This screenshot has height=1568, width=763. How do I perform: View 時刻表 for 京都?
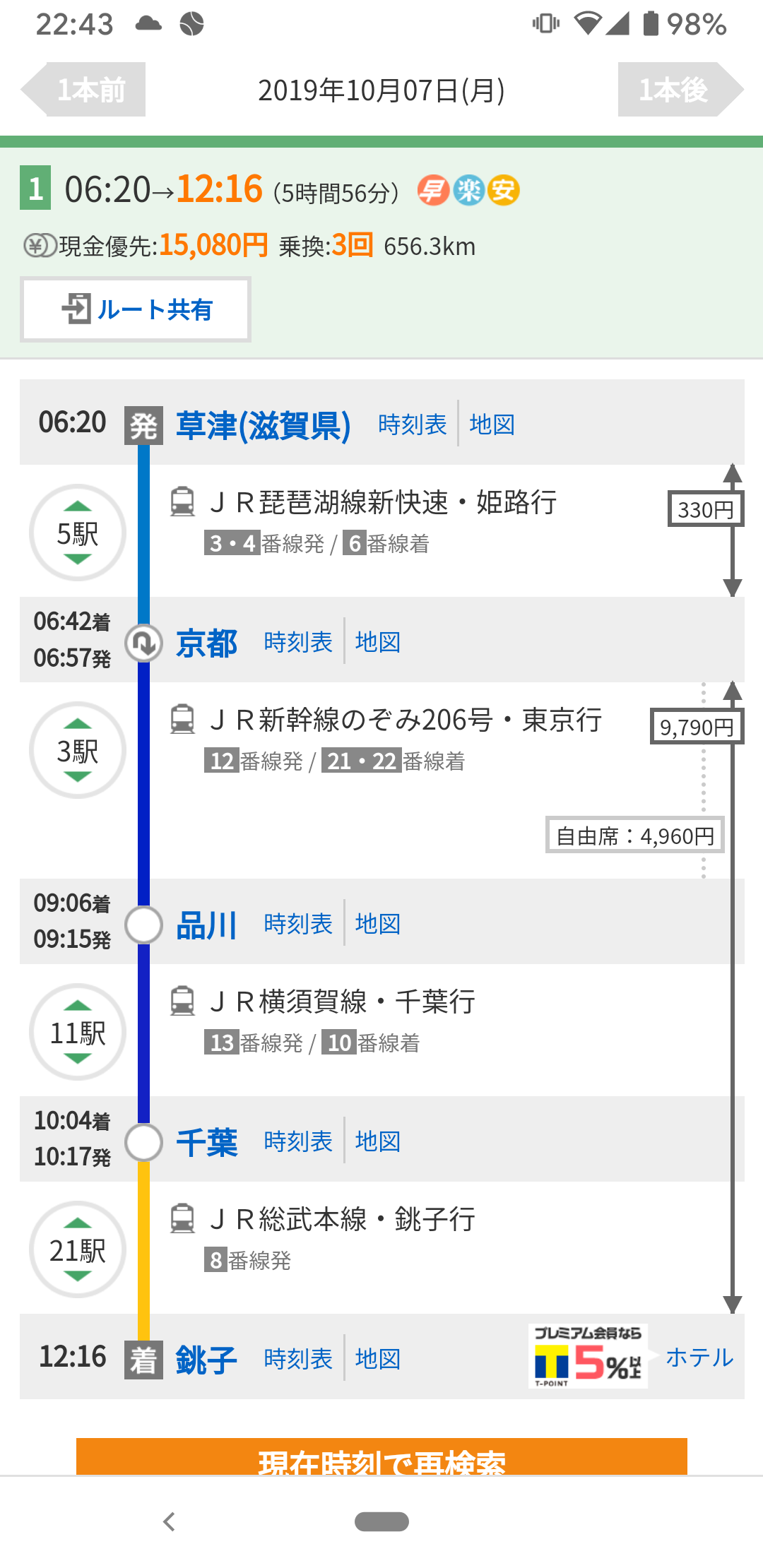(x=297, y=642)
